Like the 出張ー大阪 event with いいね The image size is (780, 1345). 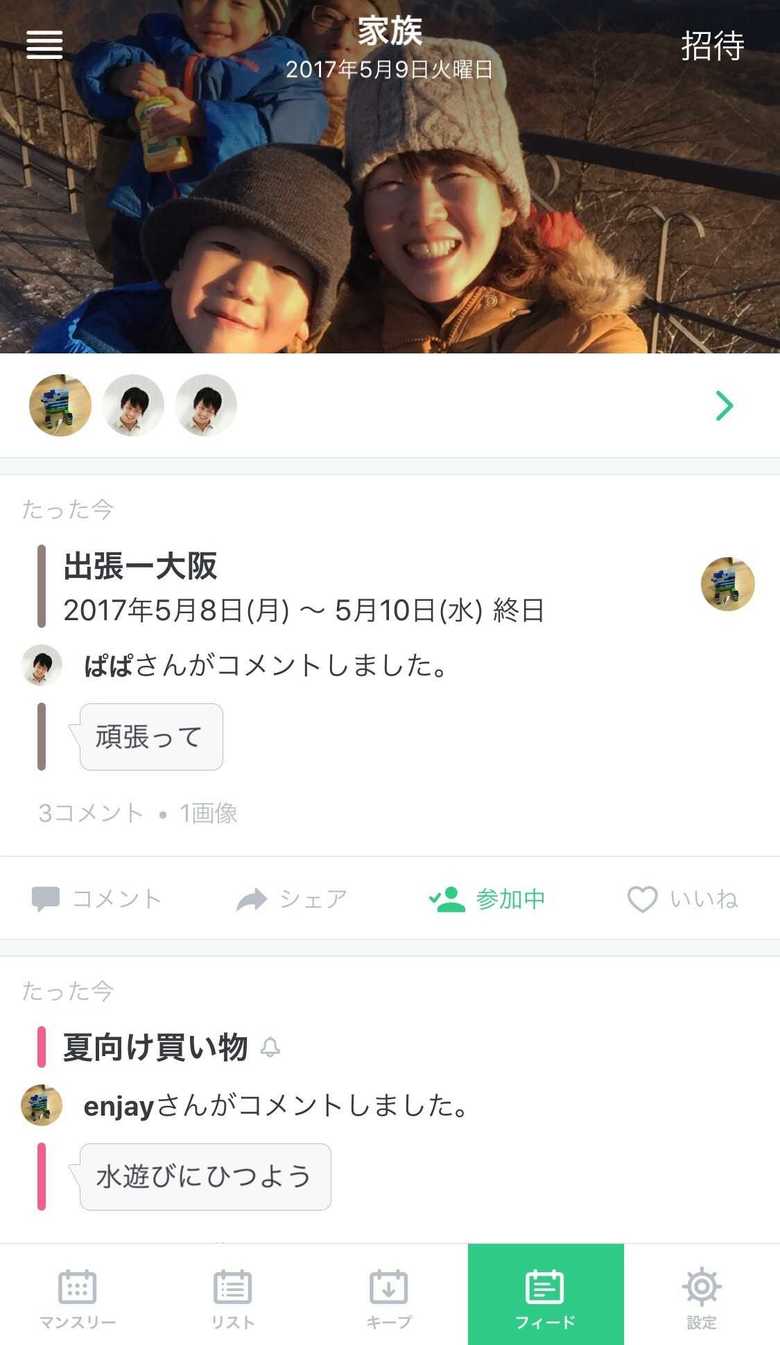(683, 899)
